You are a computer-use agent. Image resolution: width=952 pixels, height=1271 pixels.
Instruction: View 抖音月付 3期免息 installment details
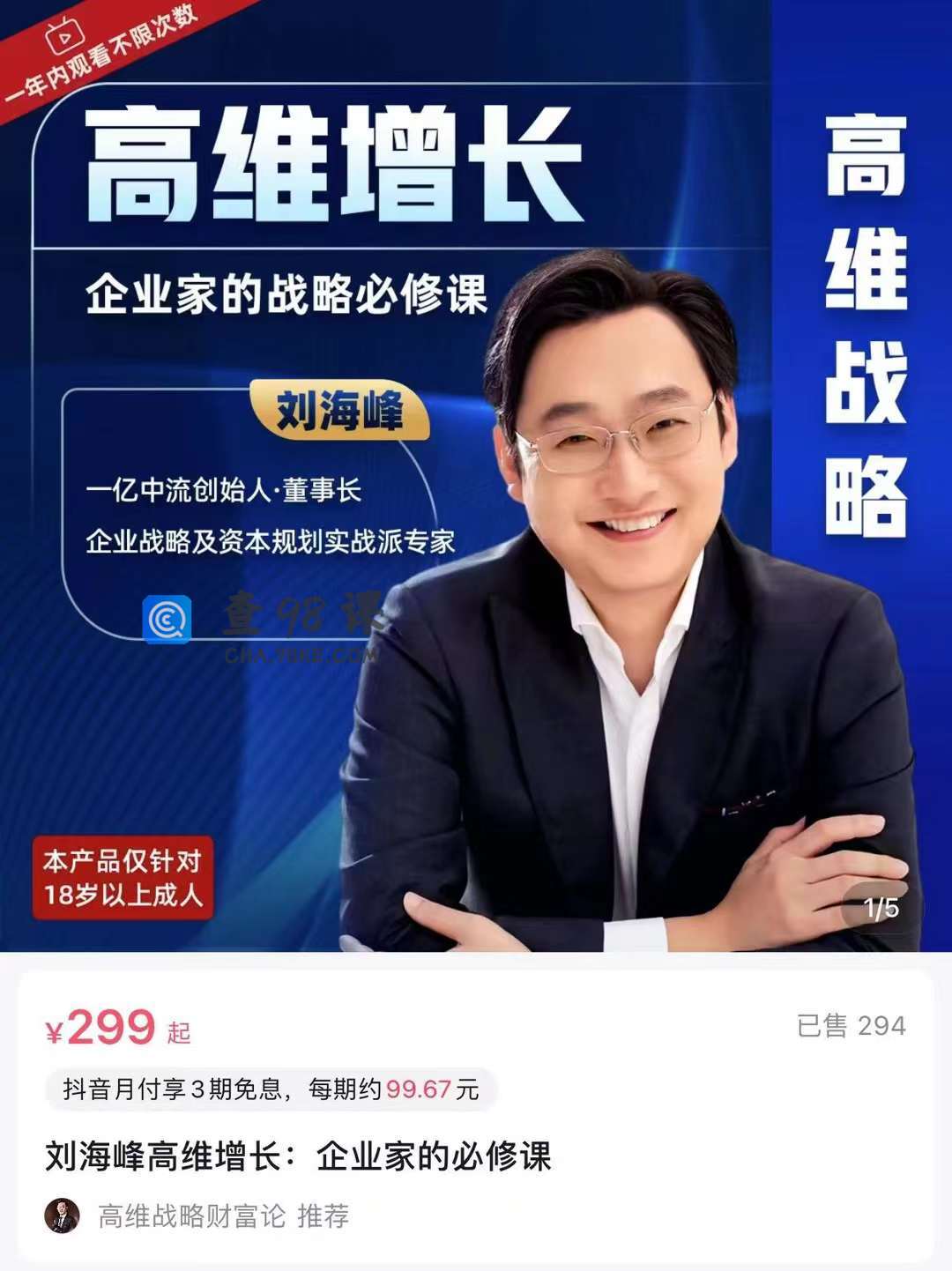coord(271,1089)
